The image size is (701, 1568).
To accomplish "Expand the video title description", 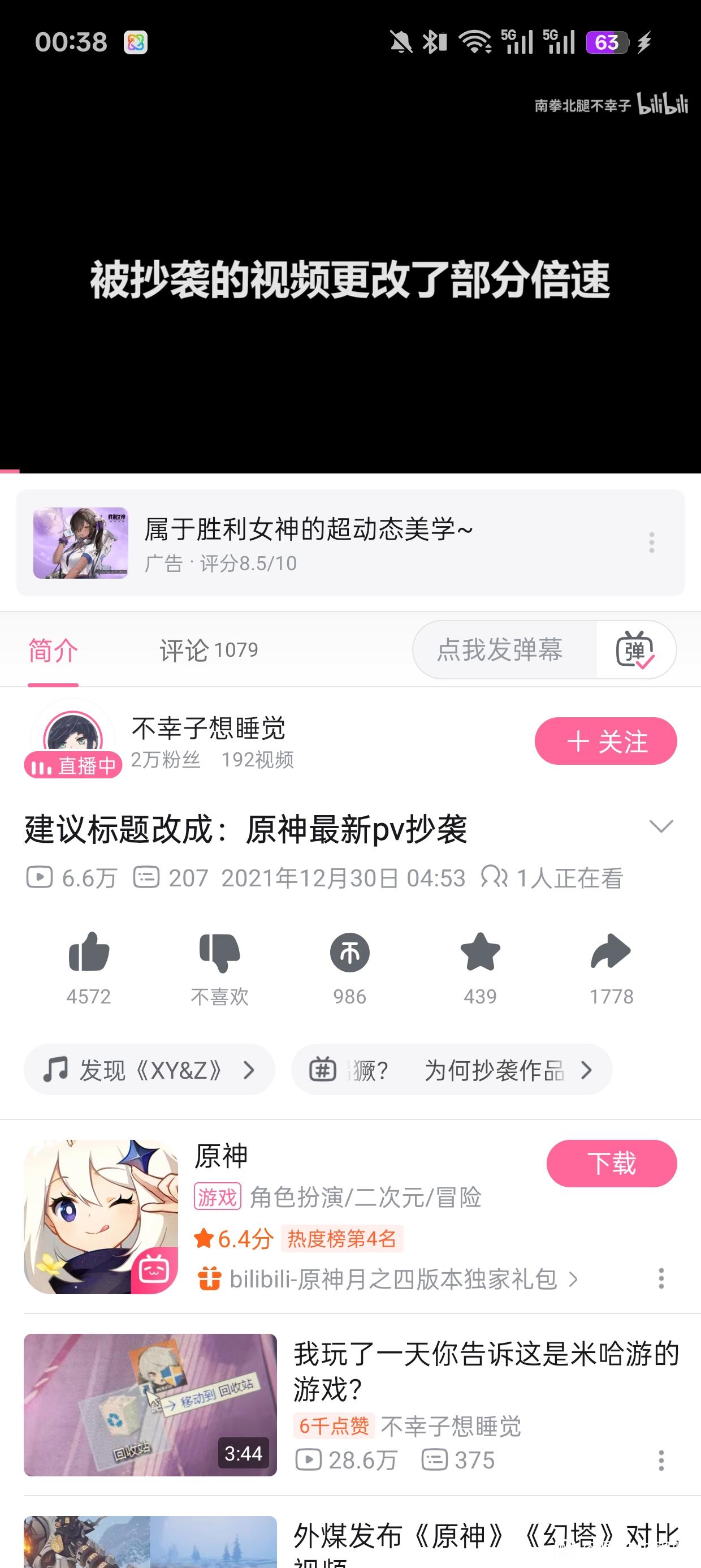I will 661,826.
